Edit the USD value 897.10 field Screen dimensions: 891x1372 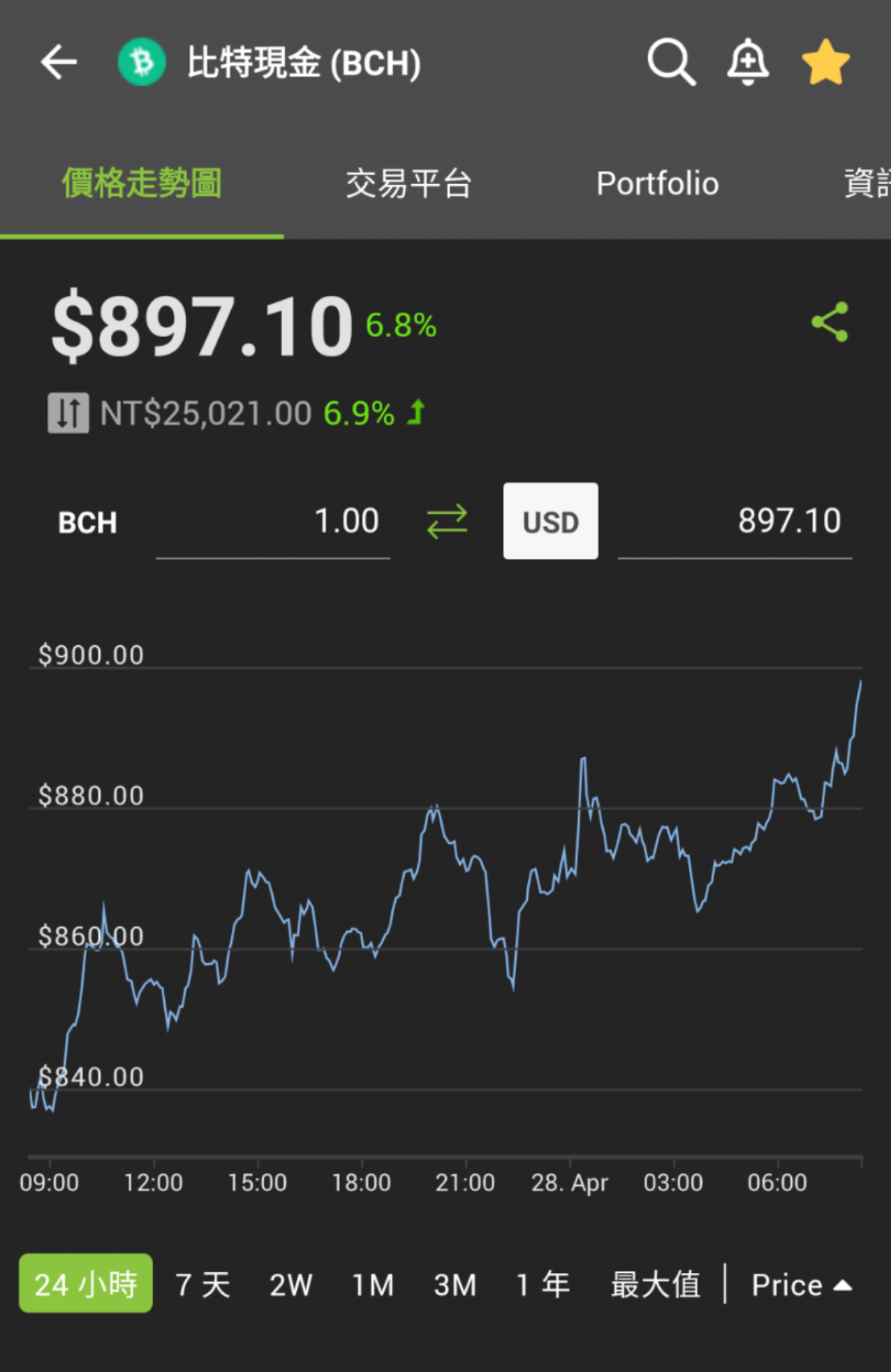735,522
